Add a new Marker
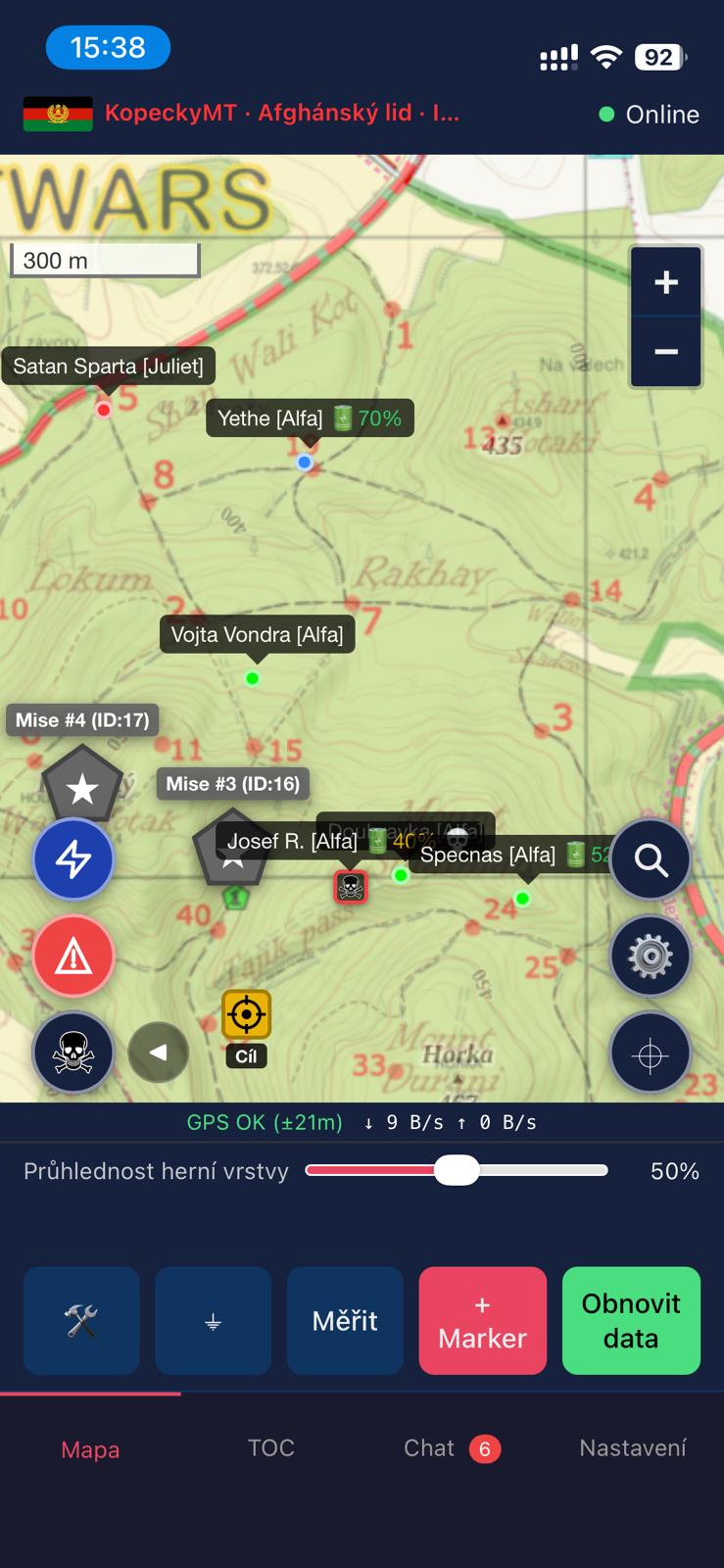Screen dimensions: 724x1568 482,1320
